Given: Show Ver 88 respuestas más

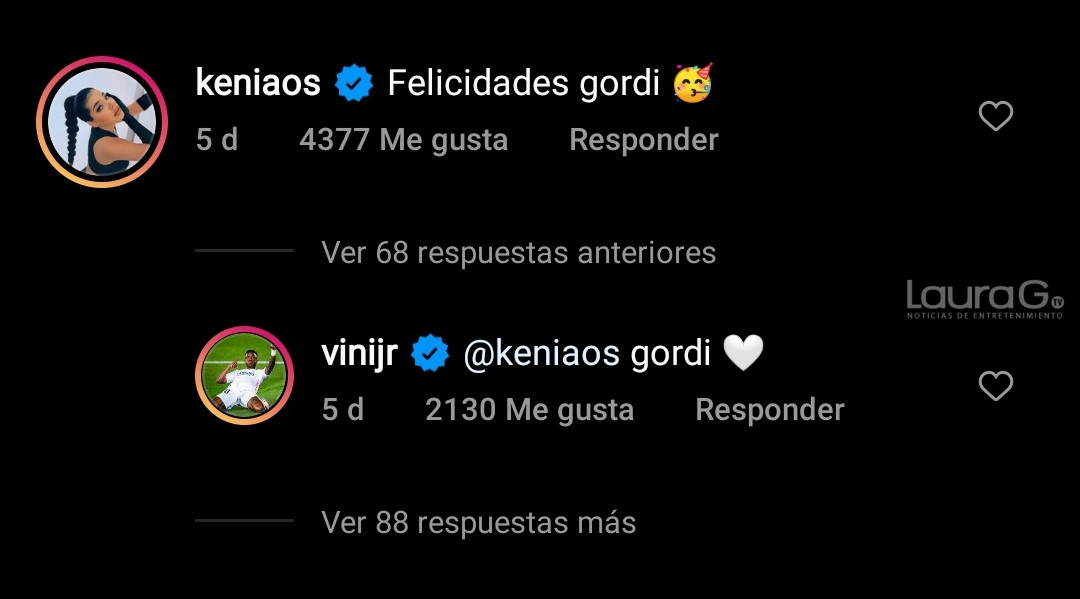Looking at the screenshot, I should coord(478,522).
